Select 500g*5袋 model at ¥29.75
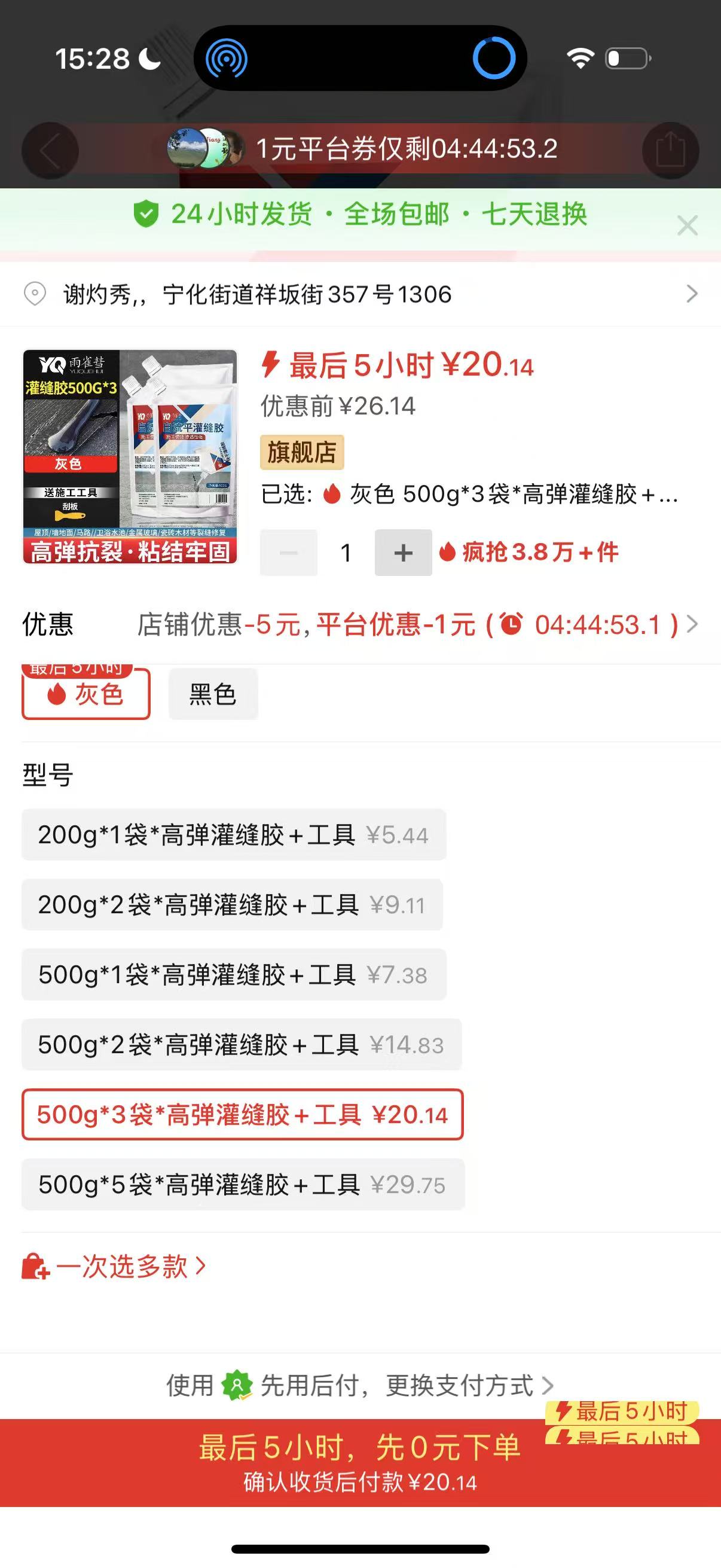The image size is (721, 1568). [242, 1185]
